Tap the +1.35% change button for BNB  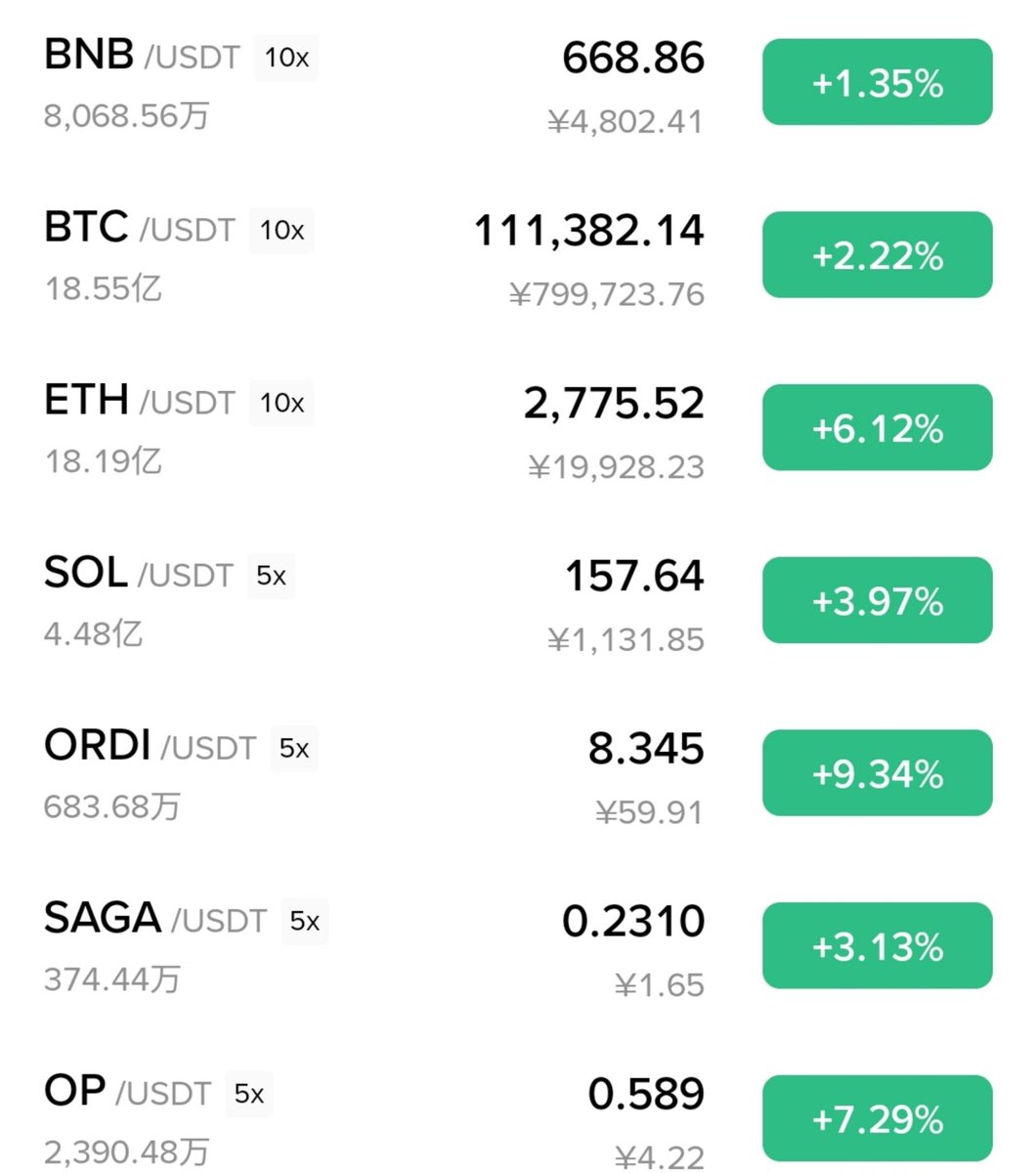[x=877, y=83]
